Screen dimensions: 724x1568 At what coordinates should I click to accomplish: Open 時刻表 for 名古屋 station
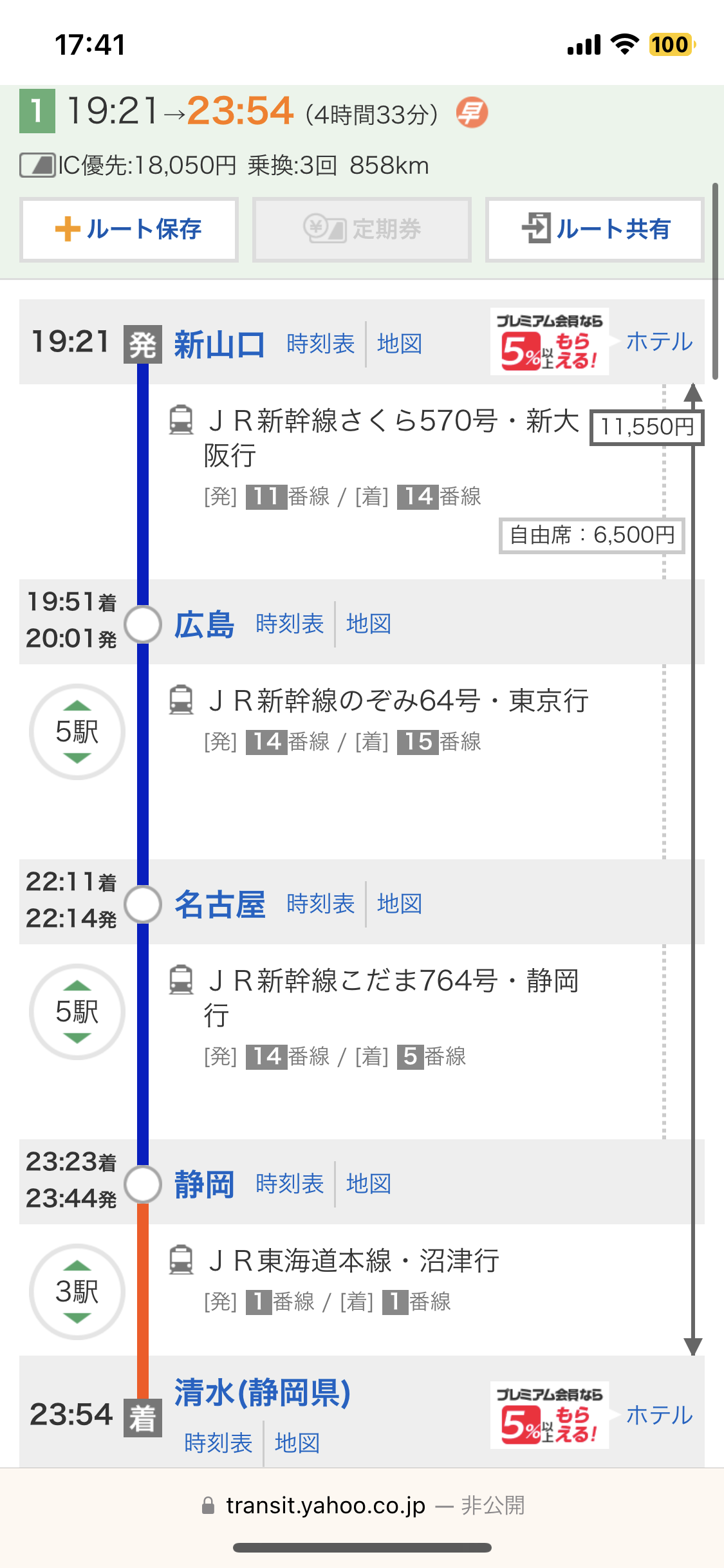[320, 904]
